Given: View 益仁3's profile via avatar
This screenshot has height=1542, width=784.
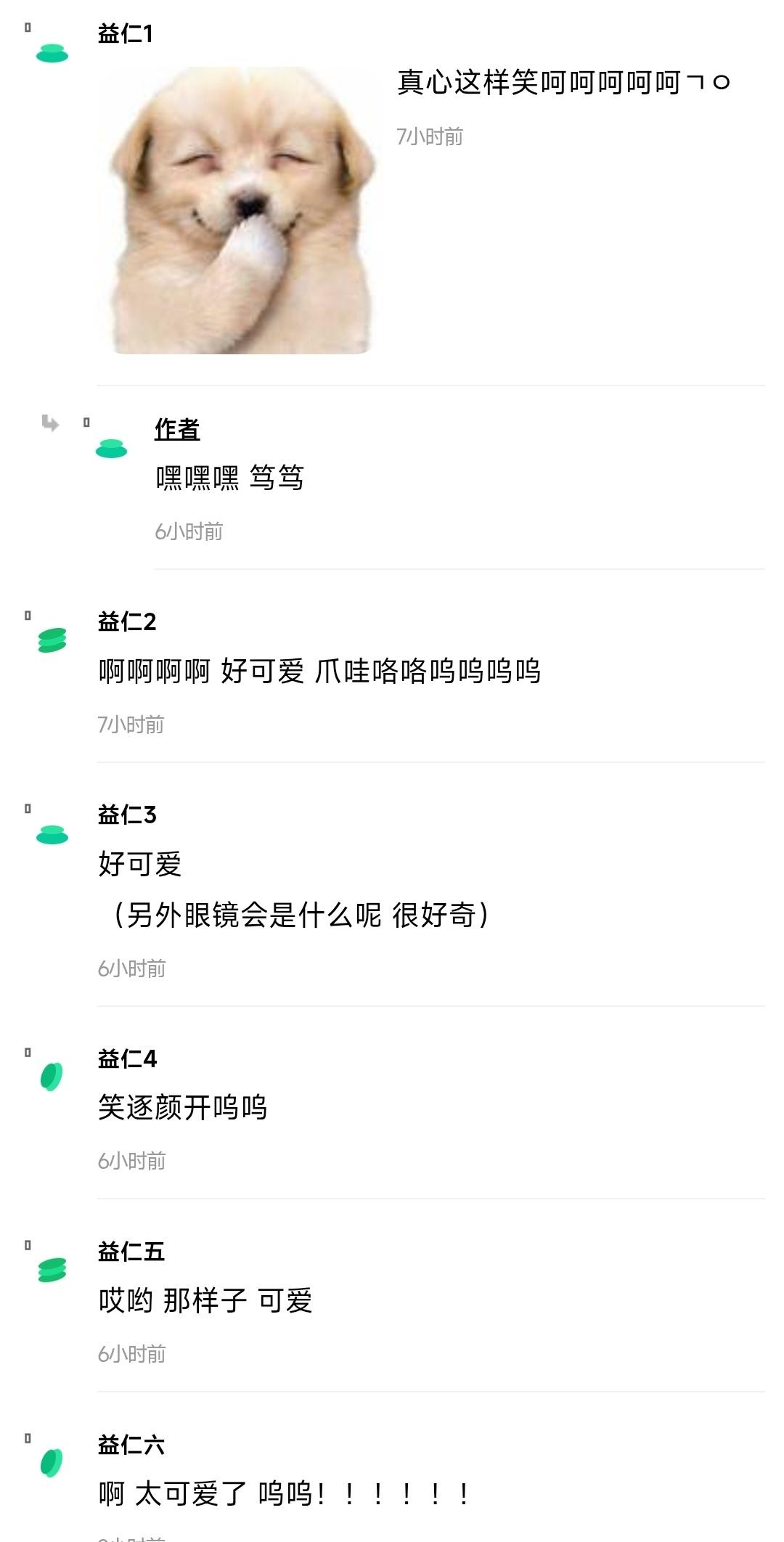Looking at the screenshot, I should tap(52, 835).
